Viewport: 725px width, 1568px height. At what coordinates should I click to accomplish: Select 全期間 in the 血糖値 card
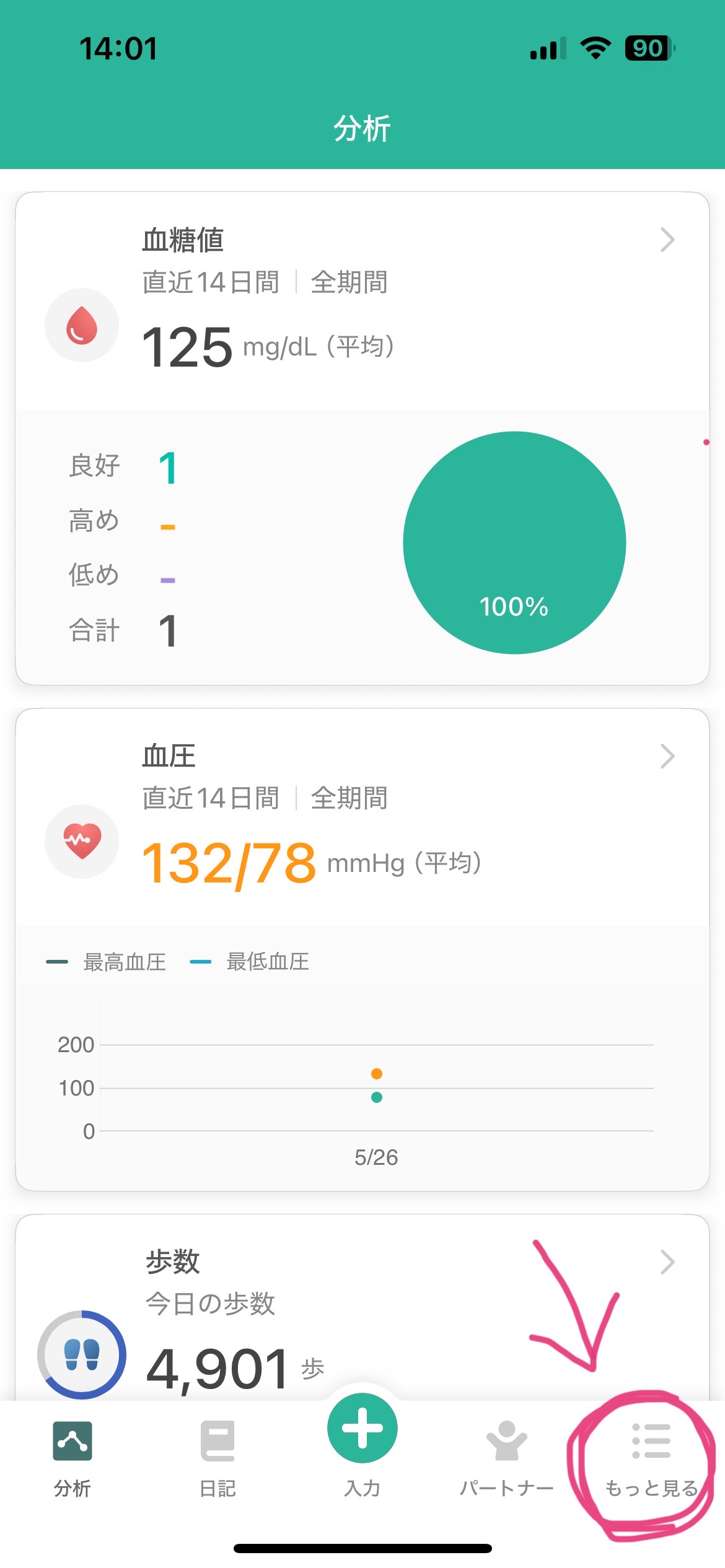[x=349, y=282]
